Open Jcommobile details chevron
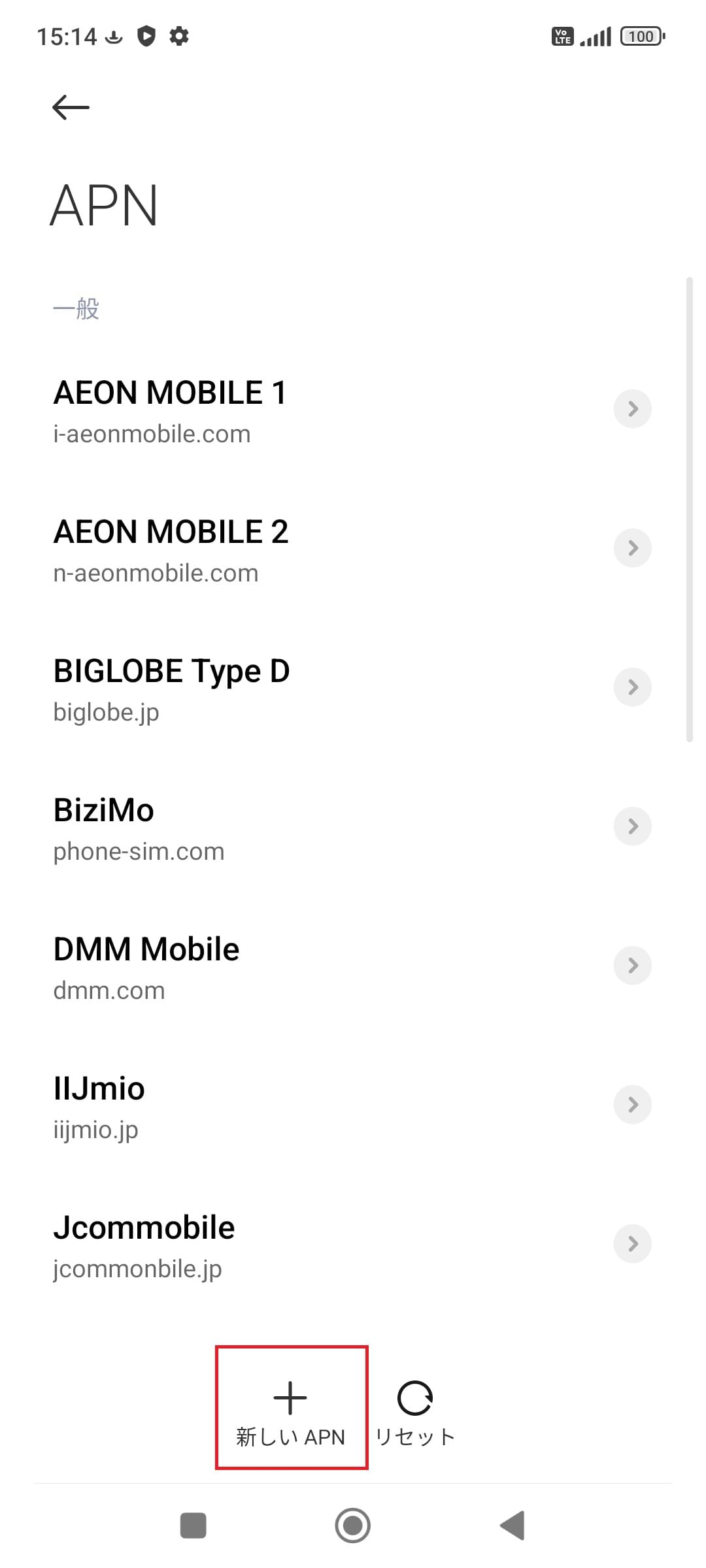706x1568 pixels. tap(632, 1244)
